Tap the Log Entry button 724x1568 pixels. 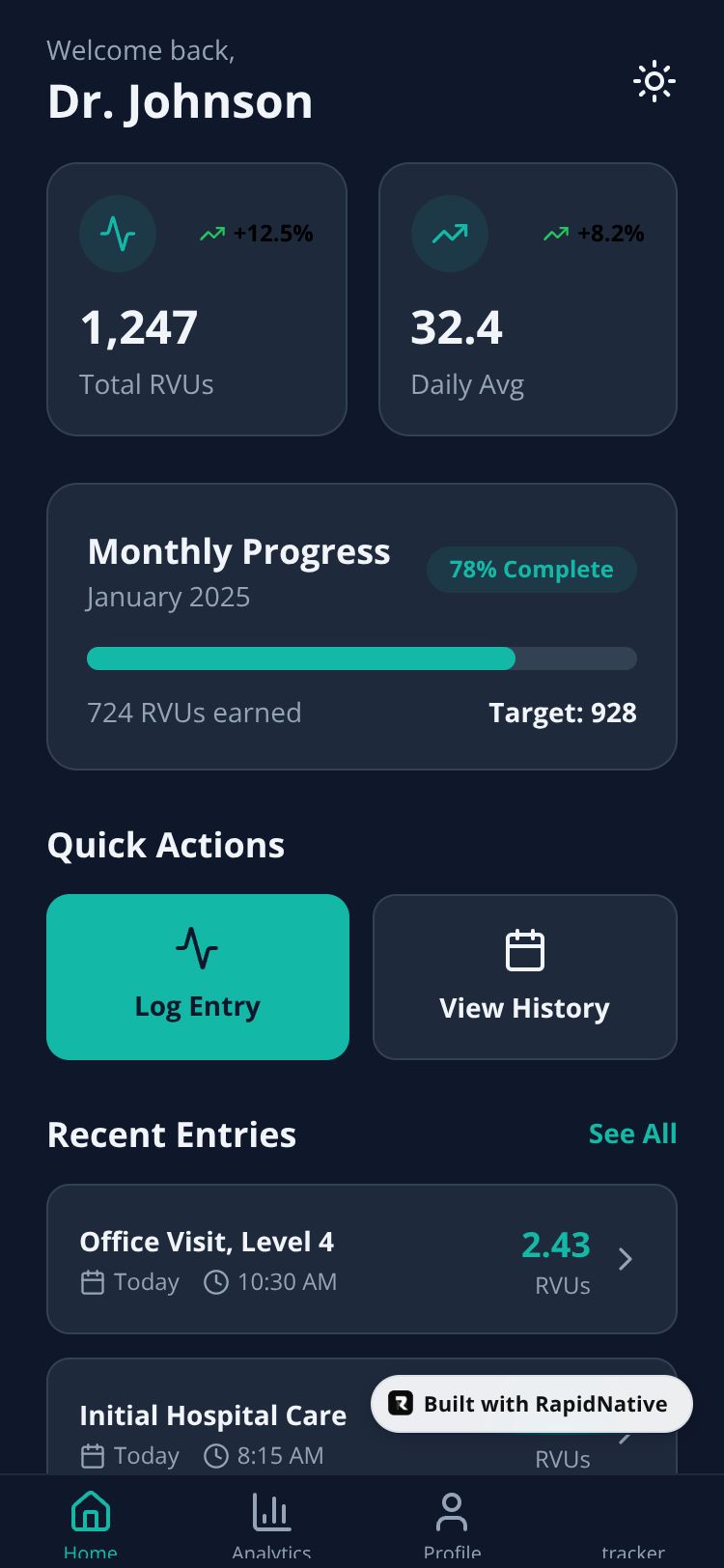(198, 977)
